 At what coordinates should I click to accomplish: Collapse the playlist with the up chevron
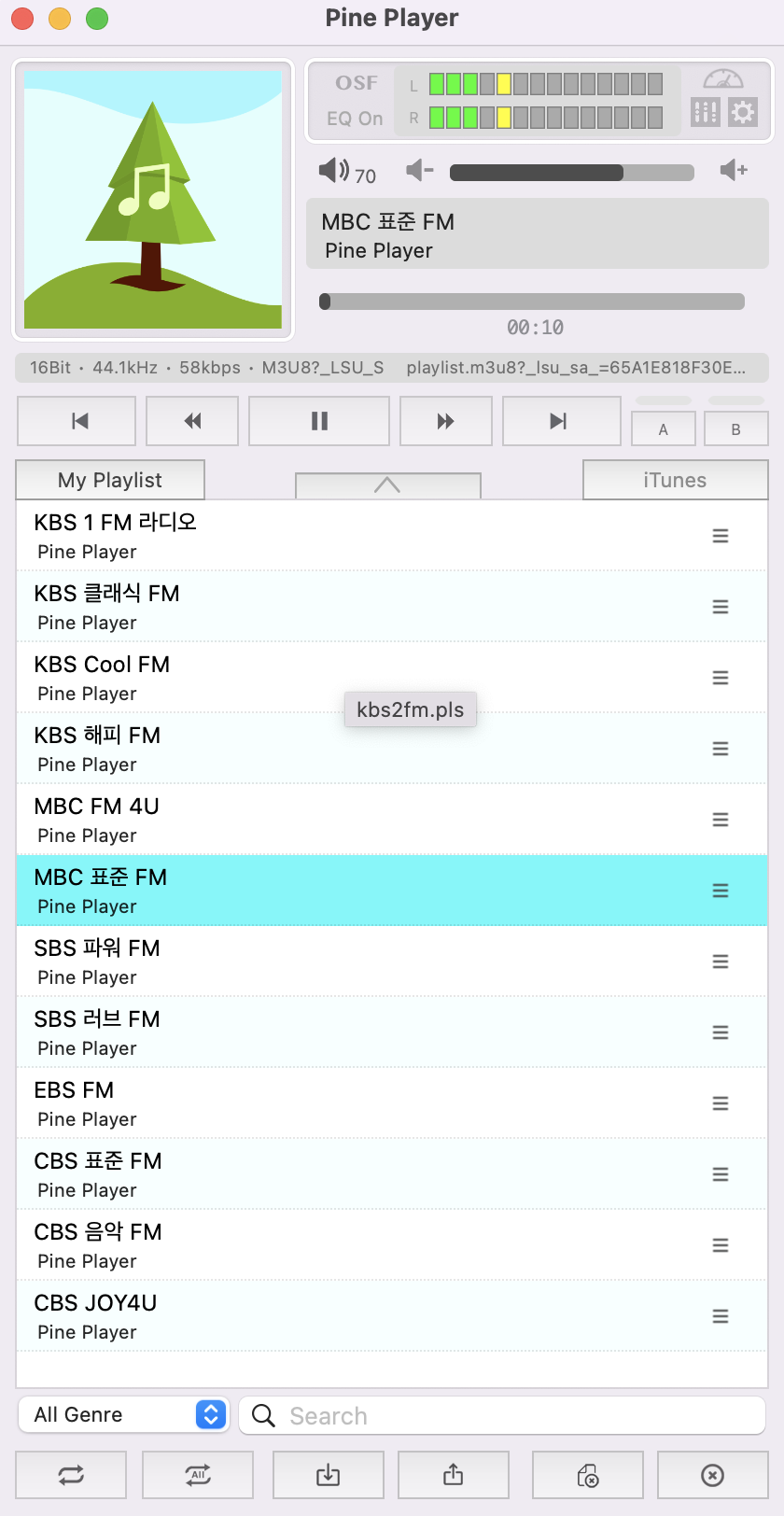387,484
